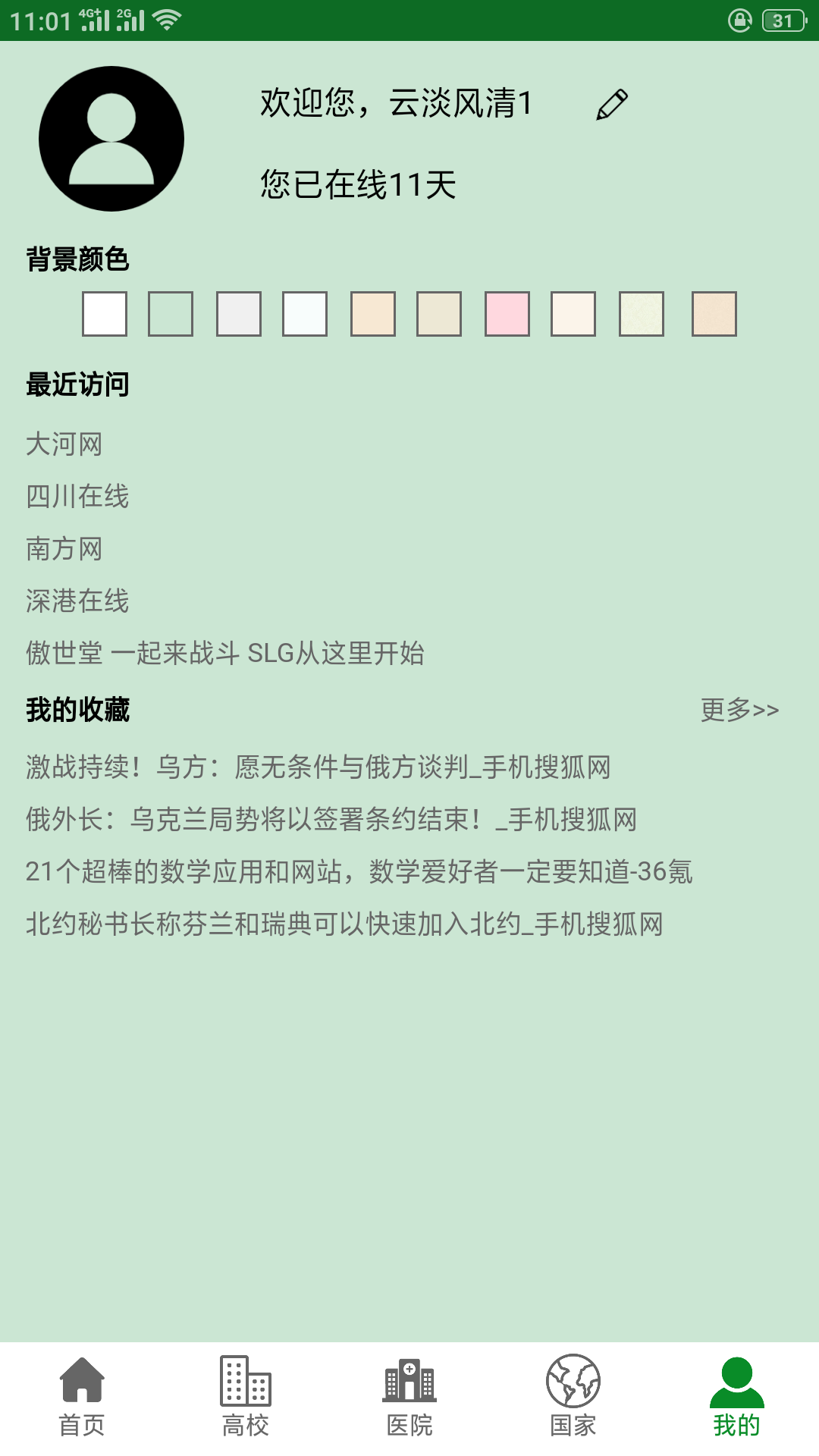
Task: Open the 四川在线 recent visit entry
Action: coord(76,497)
